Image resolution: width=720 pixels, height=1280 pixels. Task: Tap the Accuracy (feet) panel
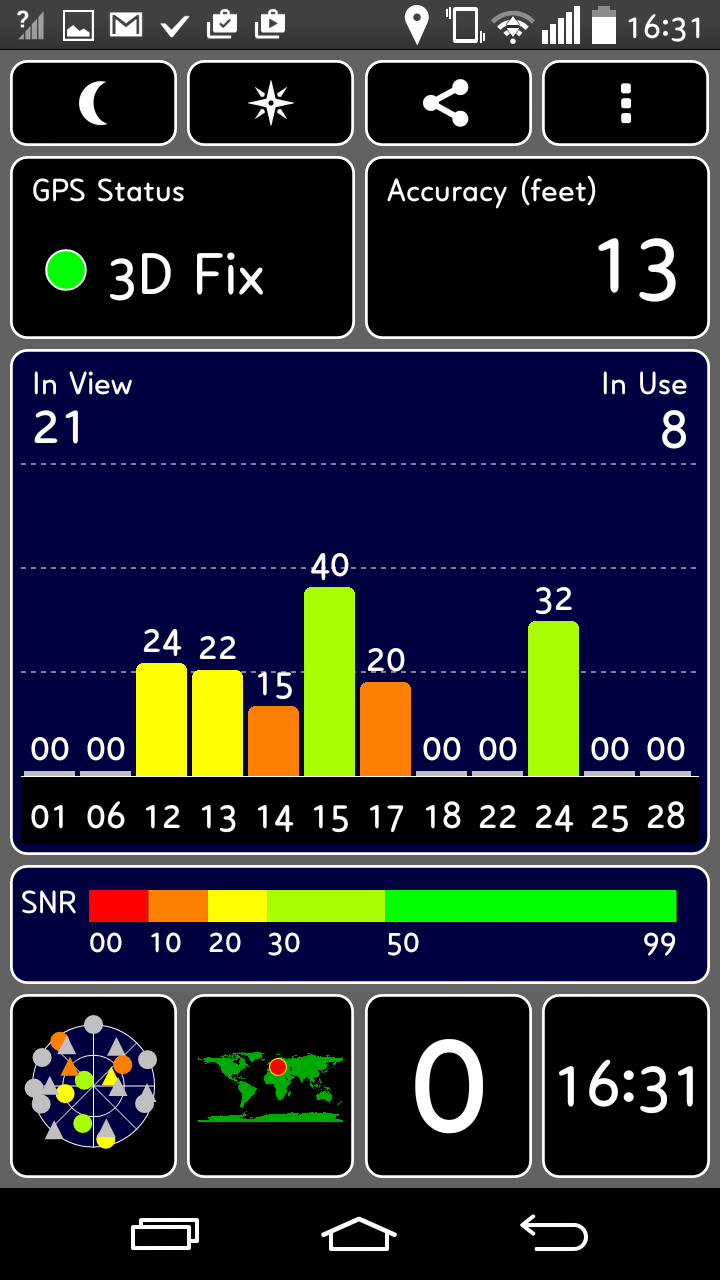coord(537,248)
